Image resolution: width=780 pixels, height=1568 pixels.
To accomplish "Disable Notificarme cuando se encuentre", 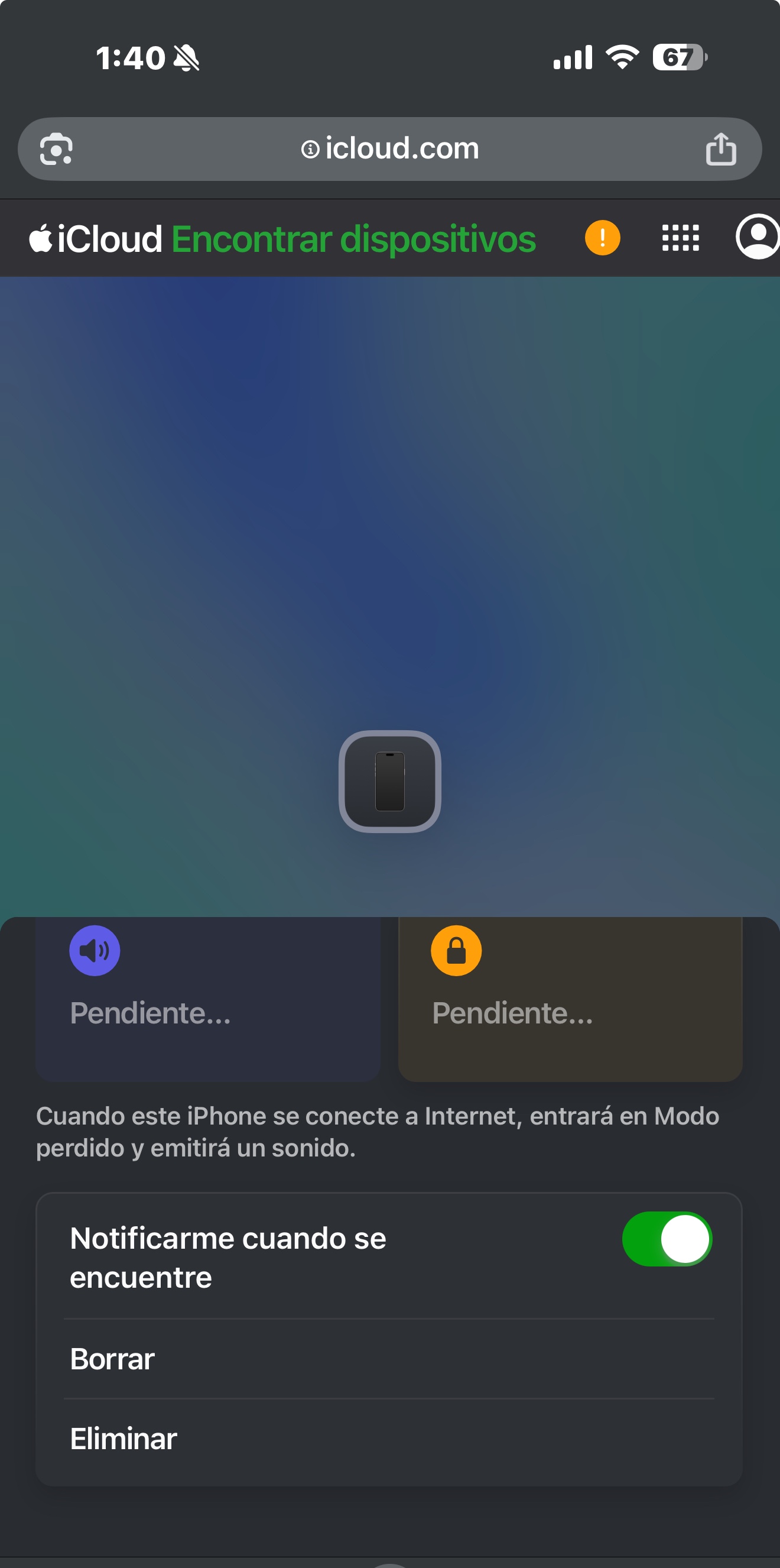I will click(x=666, y=1239).
